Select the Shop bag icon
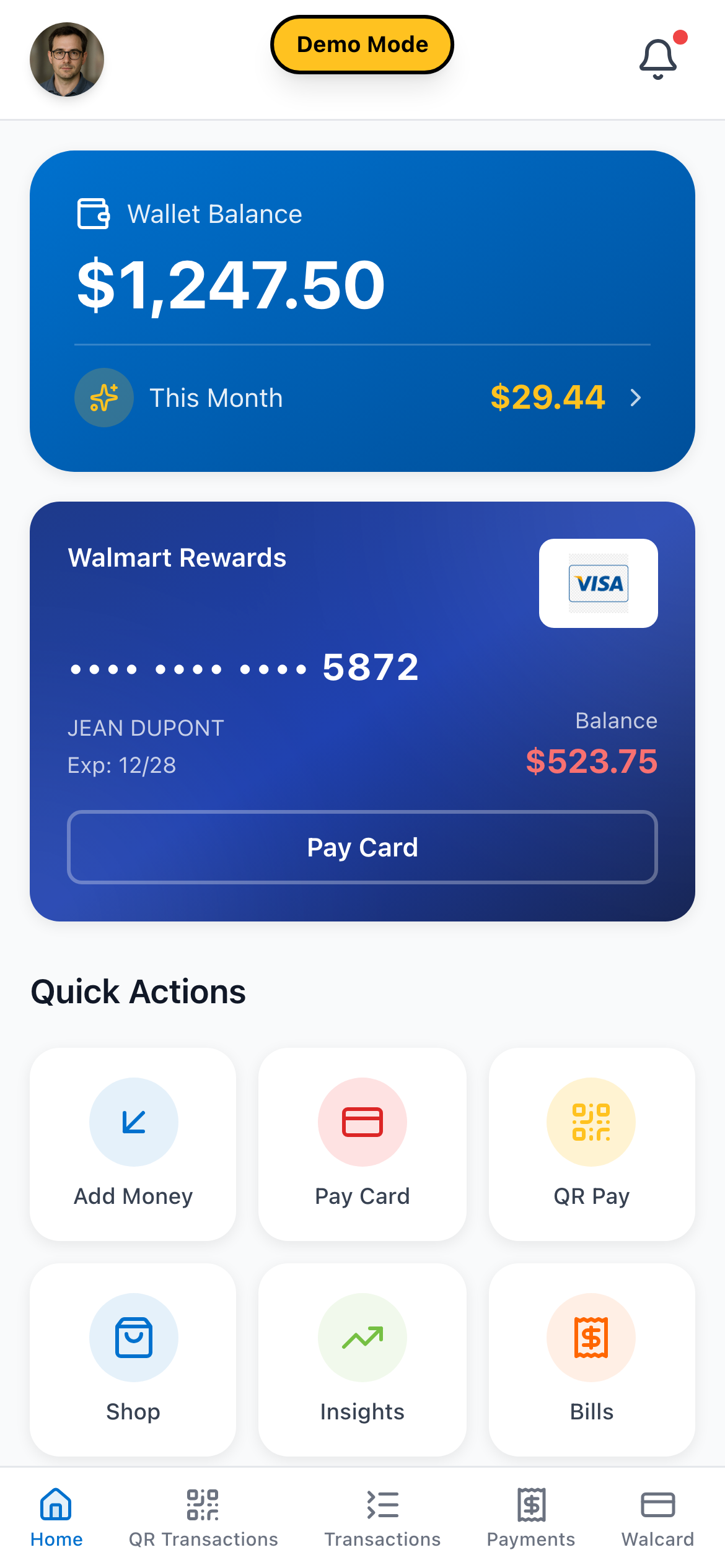 [133, 1338]
